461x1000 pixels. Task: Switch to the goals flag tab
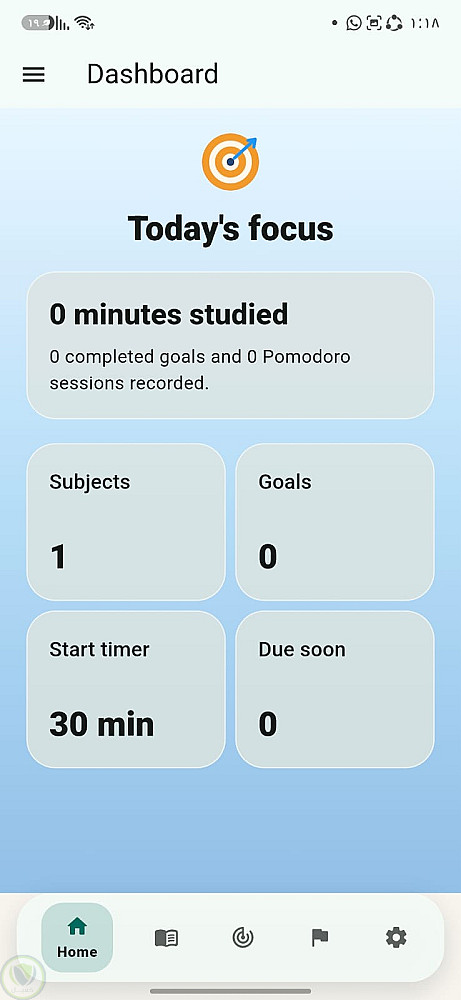point(319,938)
